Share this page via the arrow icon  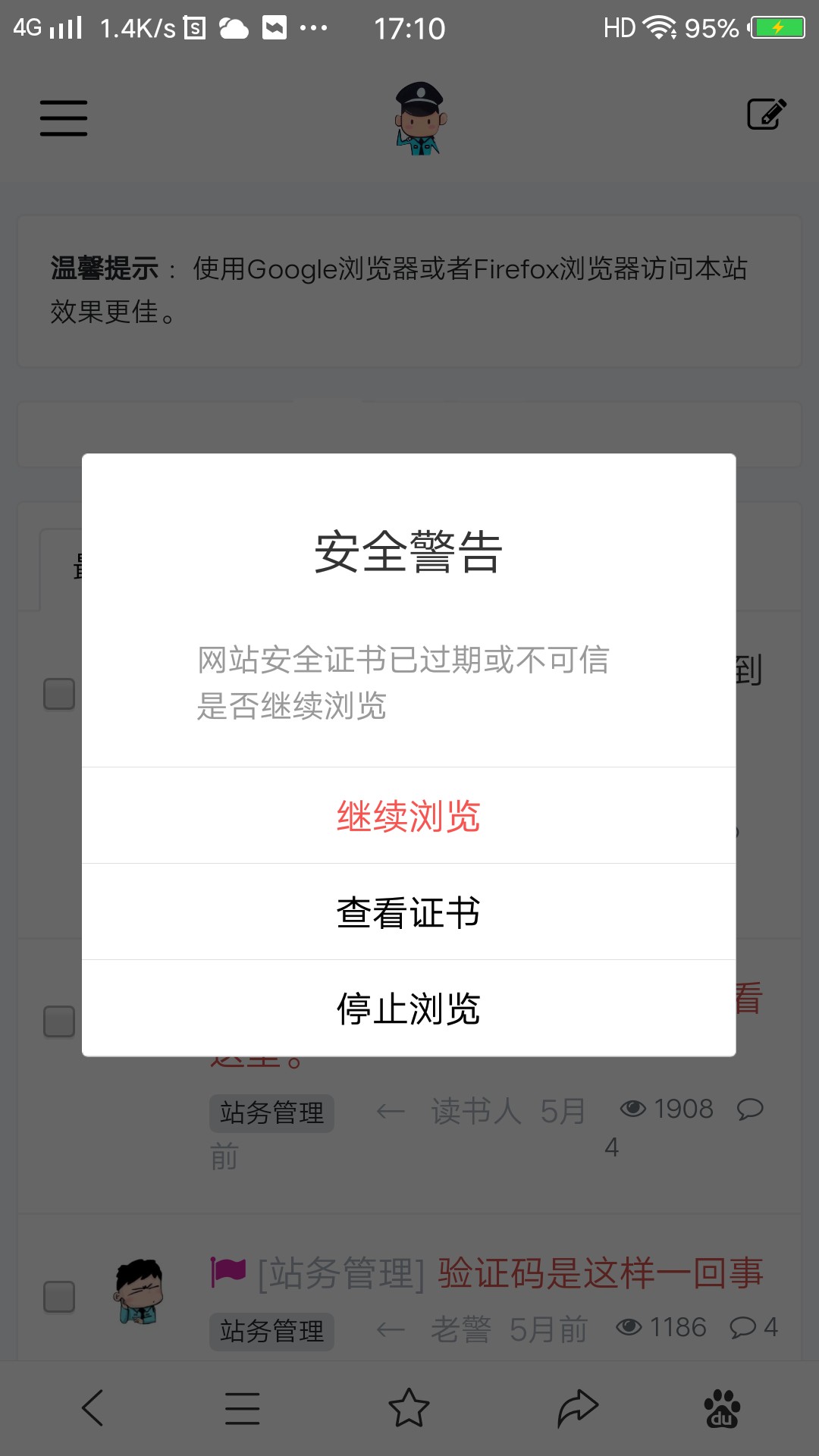pyautogui.click(x=578, y=1408)
